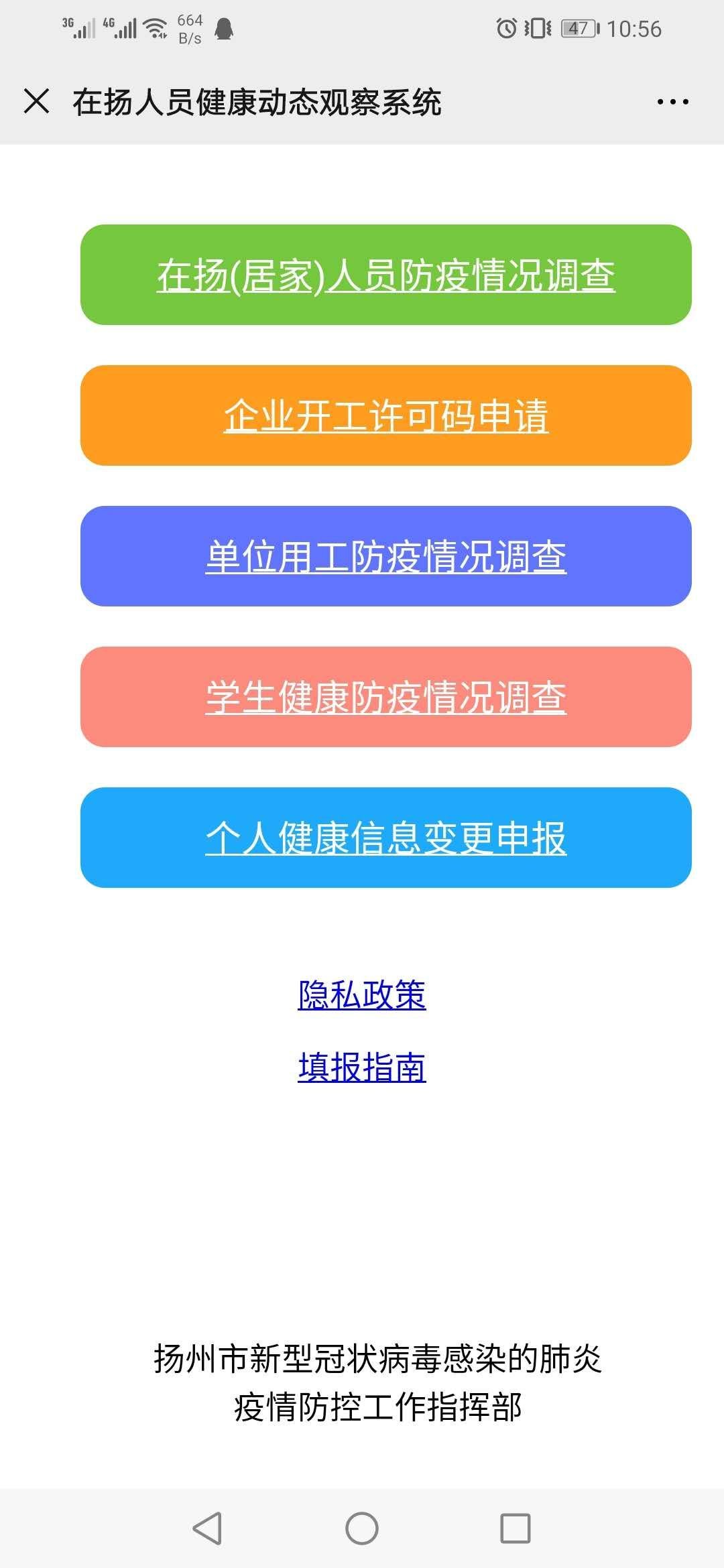View the 隐私政策 link
The image size is (724, 1568).
click(x=362, y=994)
